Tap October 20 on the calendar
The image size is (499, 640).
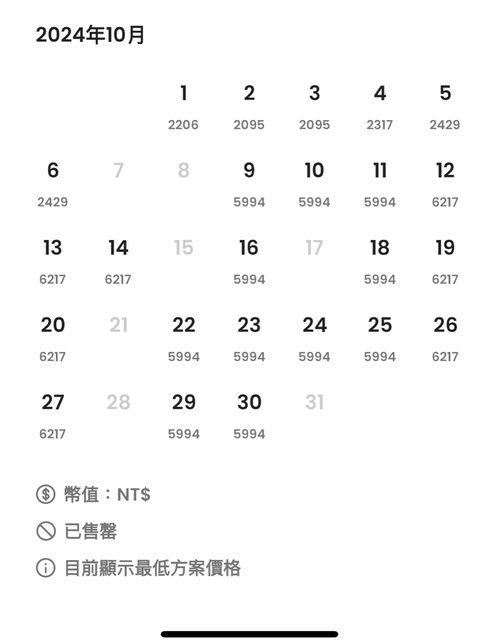coord(53,339)
